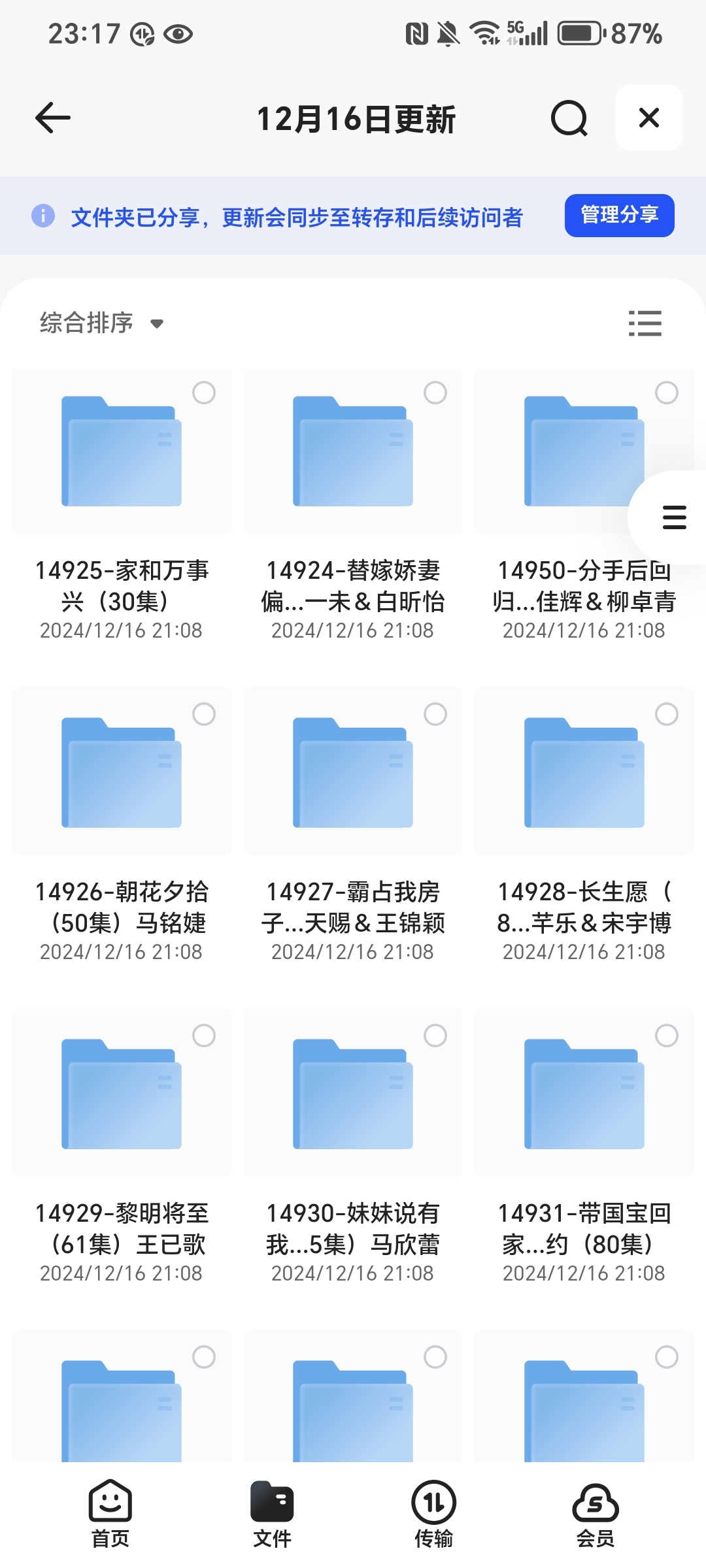
Task: Close the page with the X button
Action: (648, 118)
